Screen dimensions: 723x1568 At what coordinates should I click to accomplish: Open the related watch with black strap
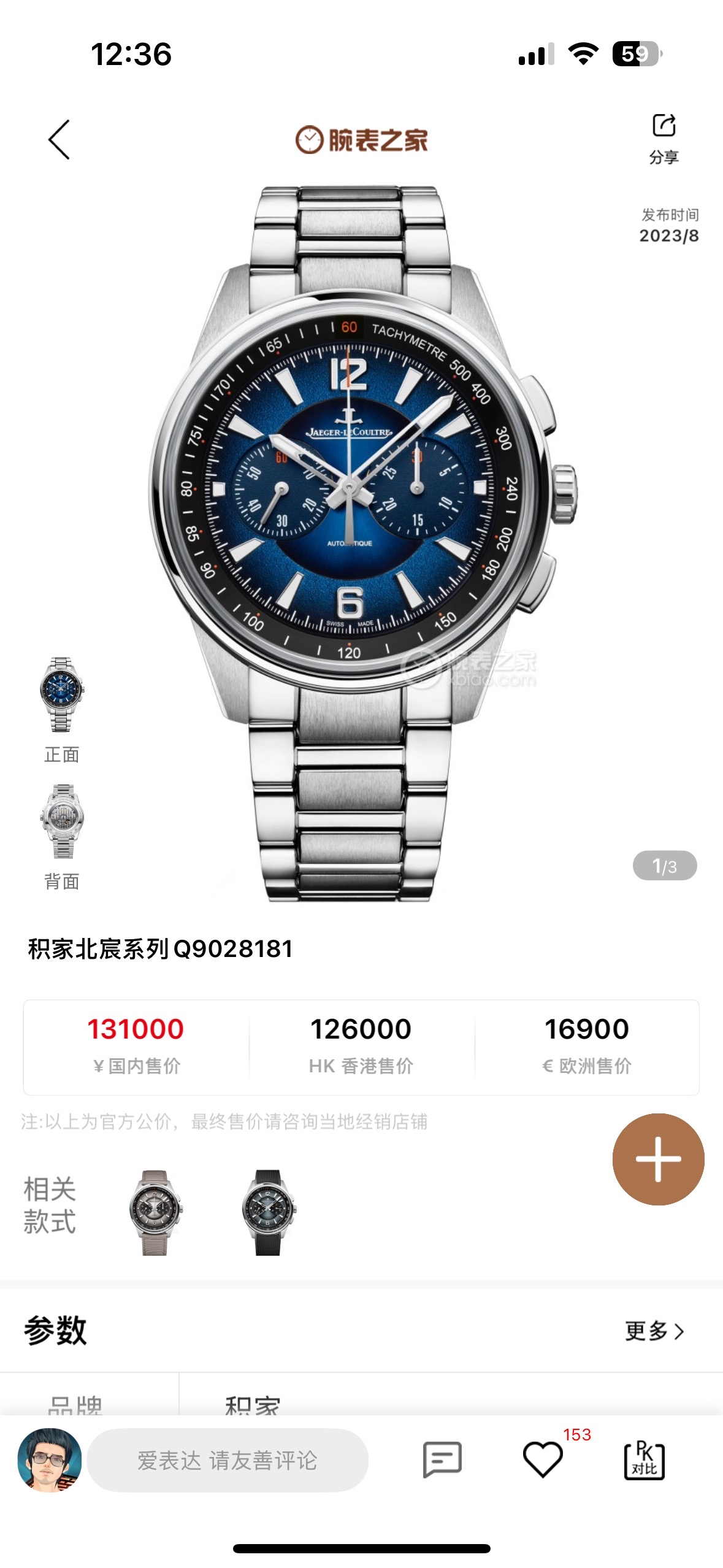click(x=269, y=1212)
